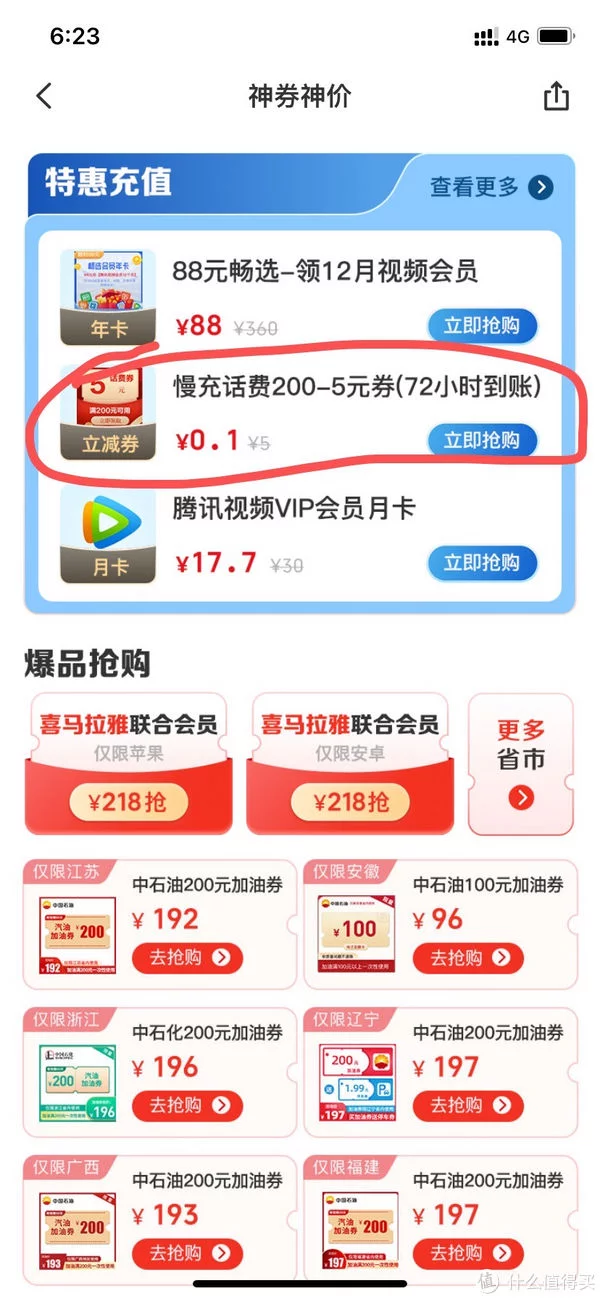Share this 神券神价 page
This screenshot has height=1299, width=600.
555,96
